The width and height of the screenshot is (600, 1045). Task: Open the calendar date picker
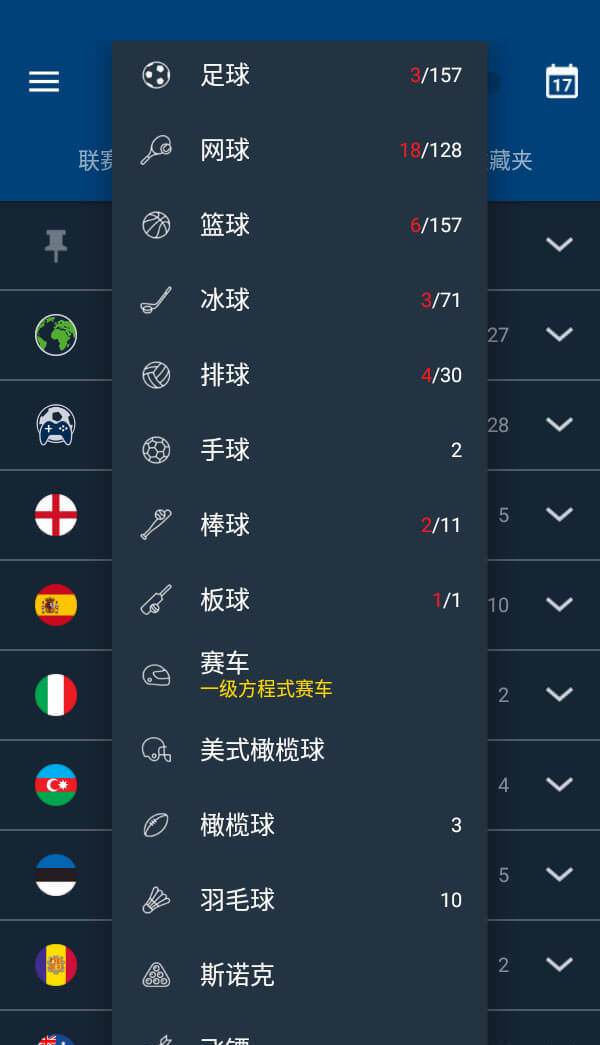[561, 81]
